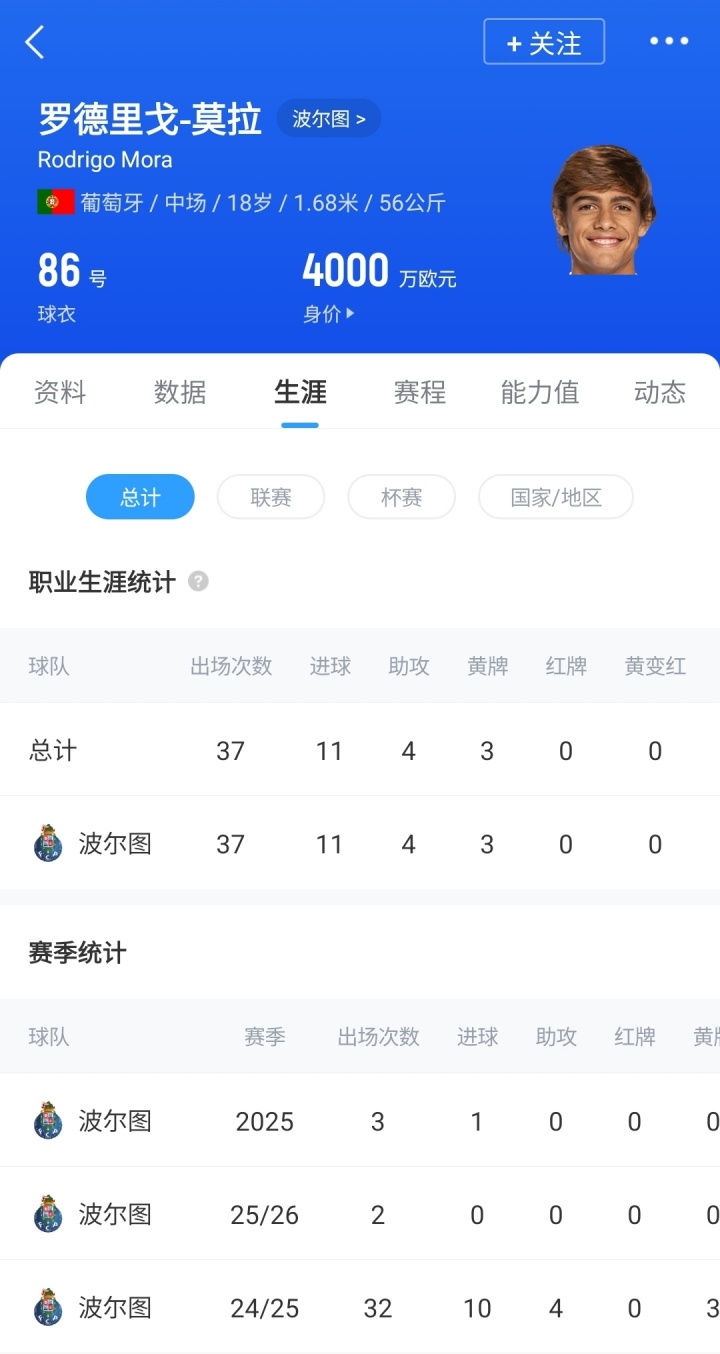
Task: Select the 总计 filter chip
Action: (x=140, y=497)
